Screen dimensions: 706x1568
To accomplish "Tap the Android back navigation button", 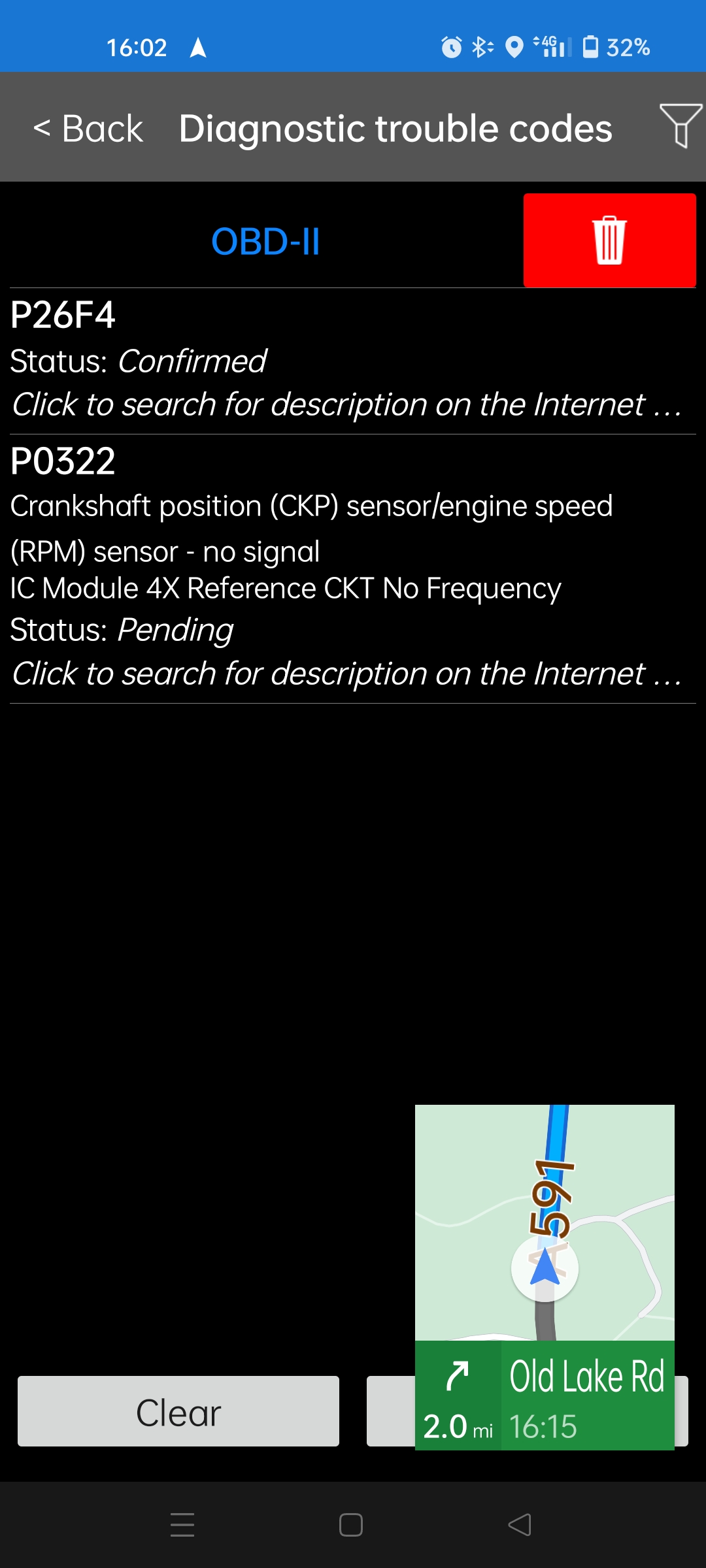I will [520, 1525].
